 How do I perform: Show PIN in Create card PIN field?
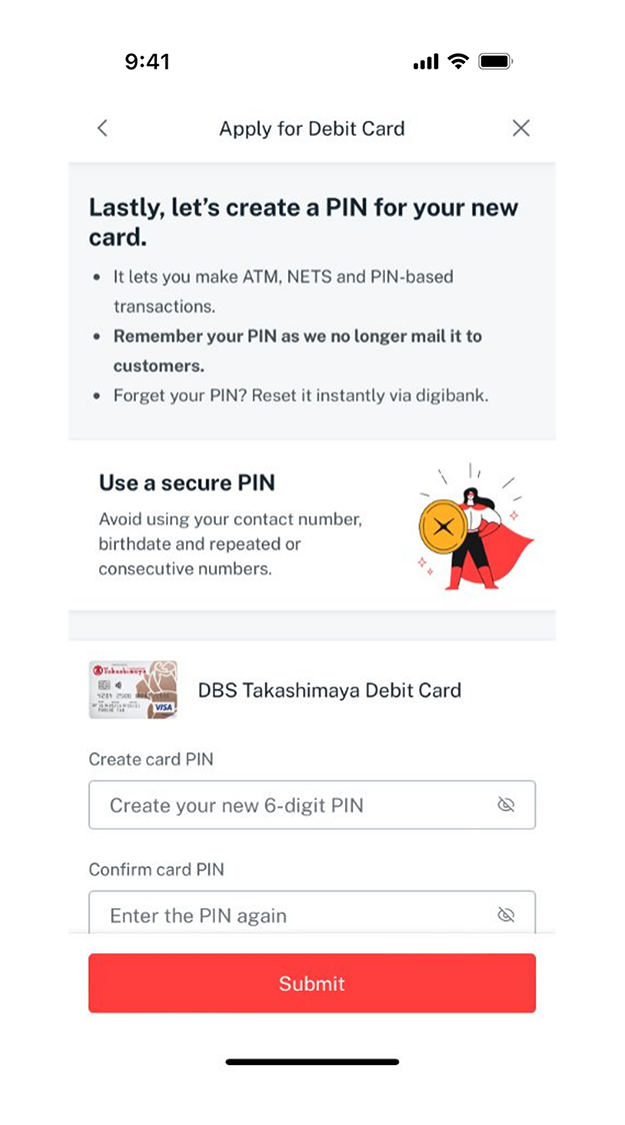pyautogui.click(x=506, y=805)
